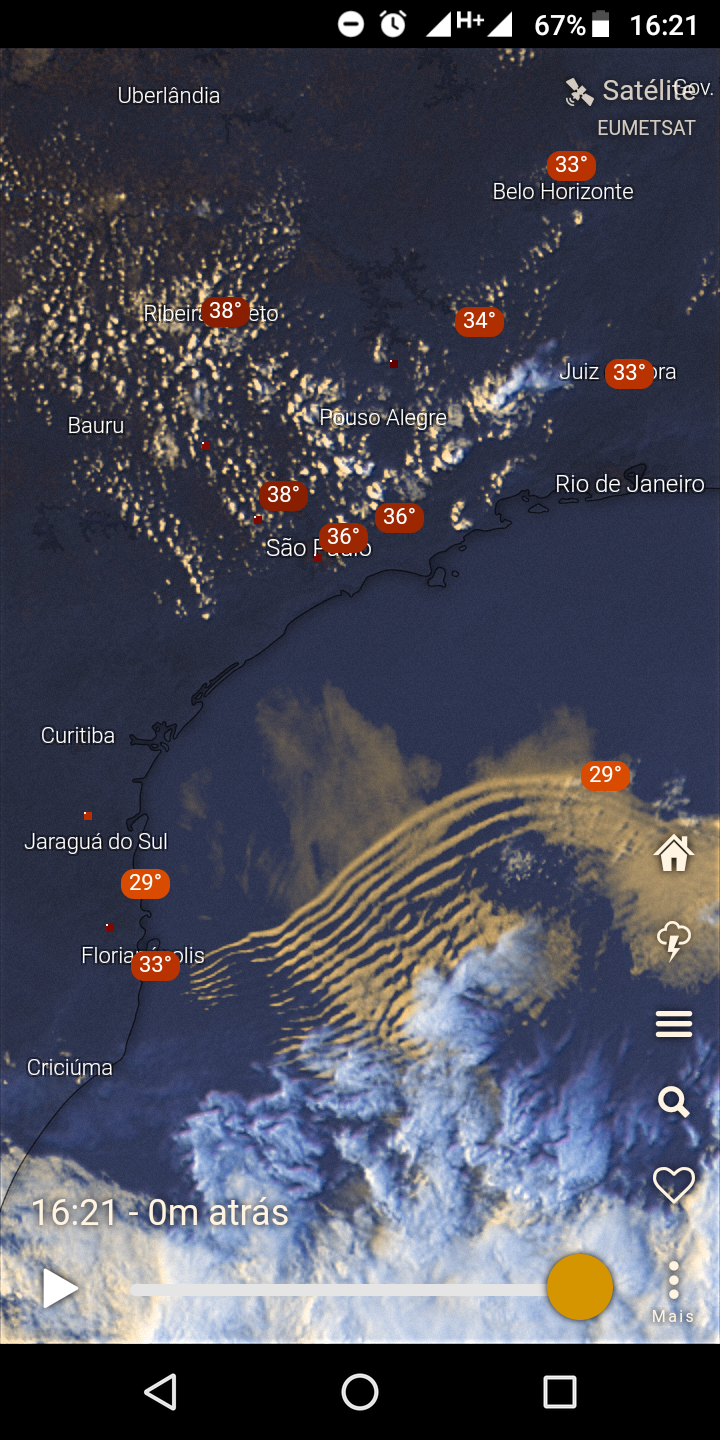Open the storm and lightning icon
This screenshot has width=720, height=1440.
pyautogui.click(x=674, y=940)
